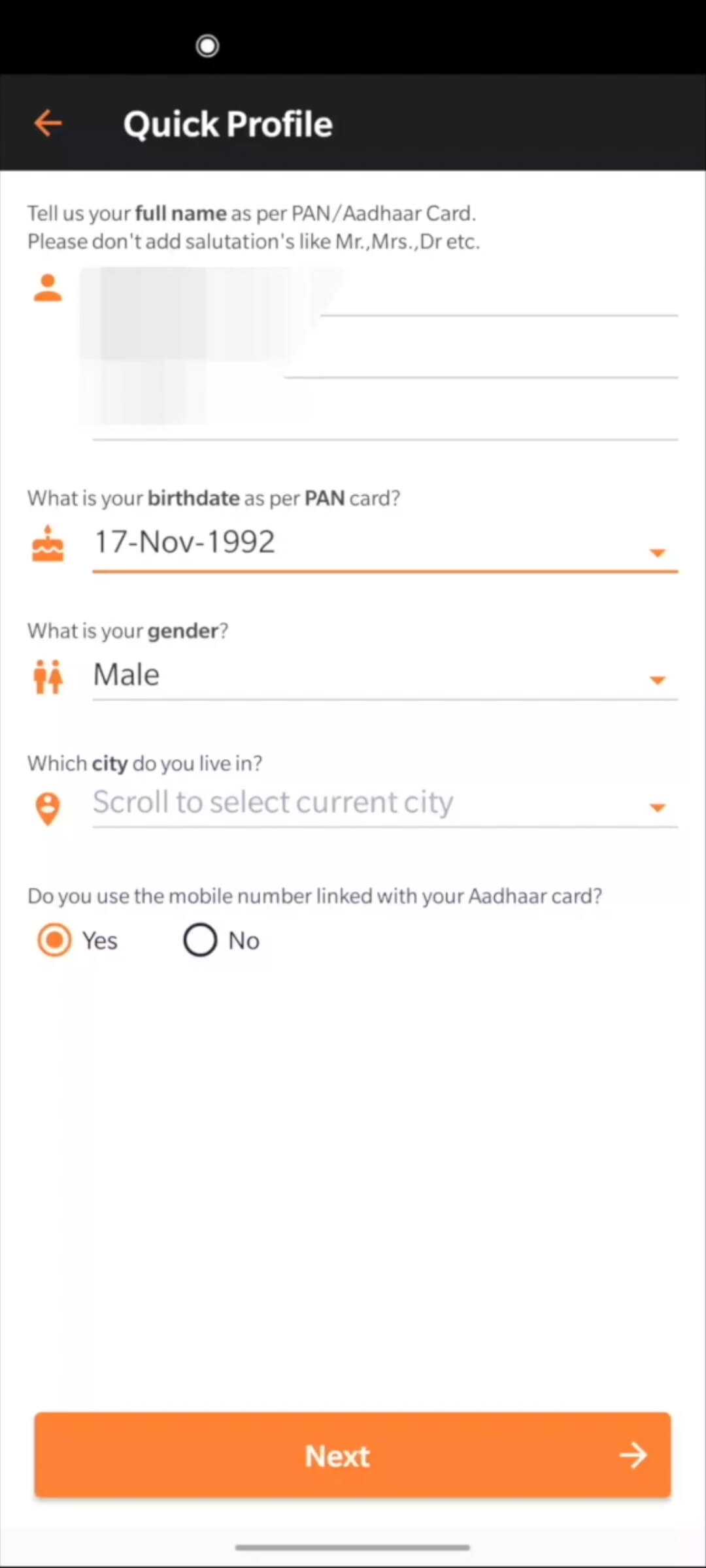Go back using the orange arrow
The image size is (706, 1568).
pyautogui.click(x=48, y=123)
